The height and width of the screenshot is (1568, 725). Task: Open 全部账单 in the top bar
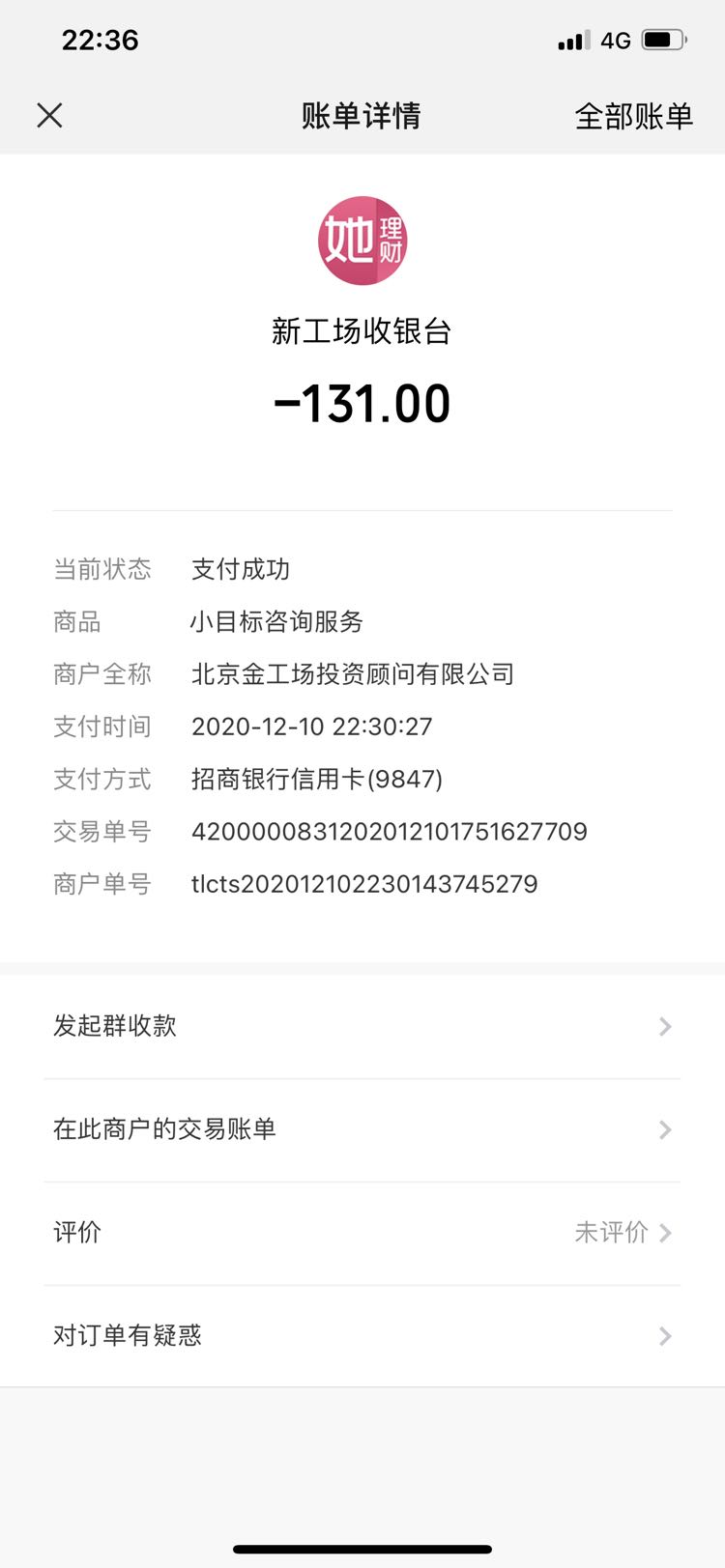coord(633,116)
